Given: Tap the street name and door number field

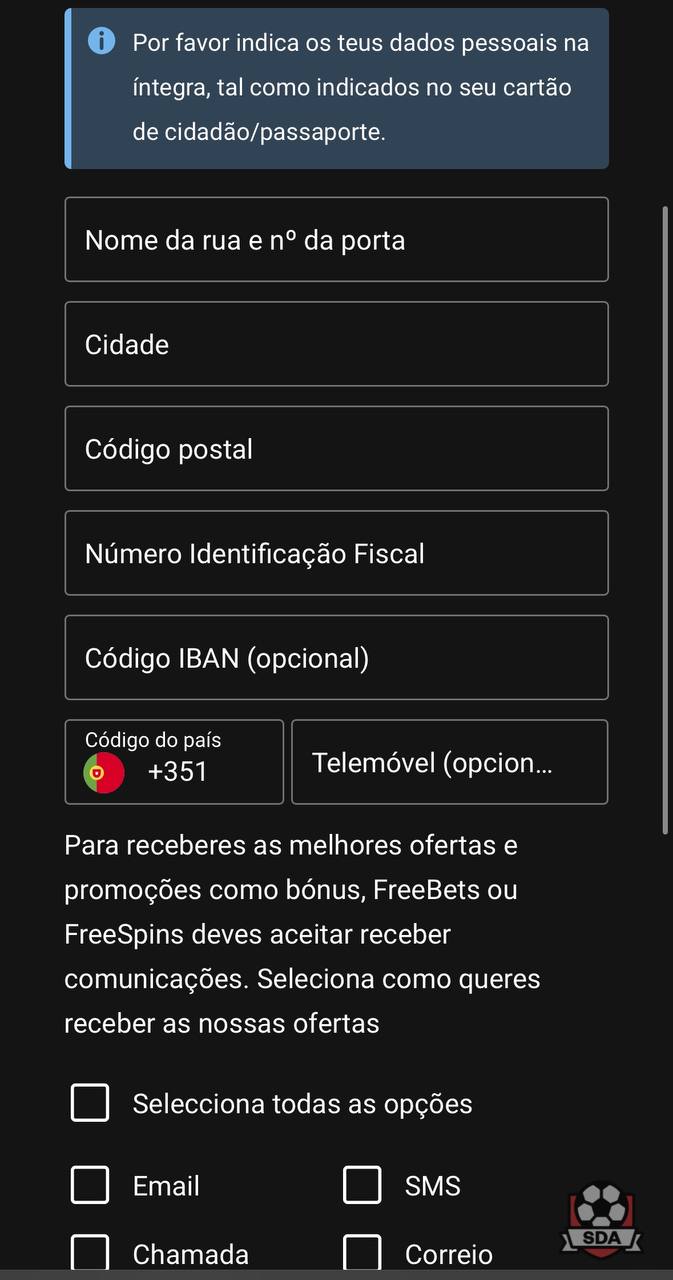Looking at the screenshot, I should click(x=336, y=240).
